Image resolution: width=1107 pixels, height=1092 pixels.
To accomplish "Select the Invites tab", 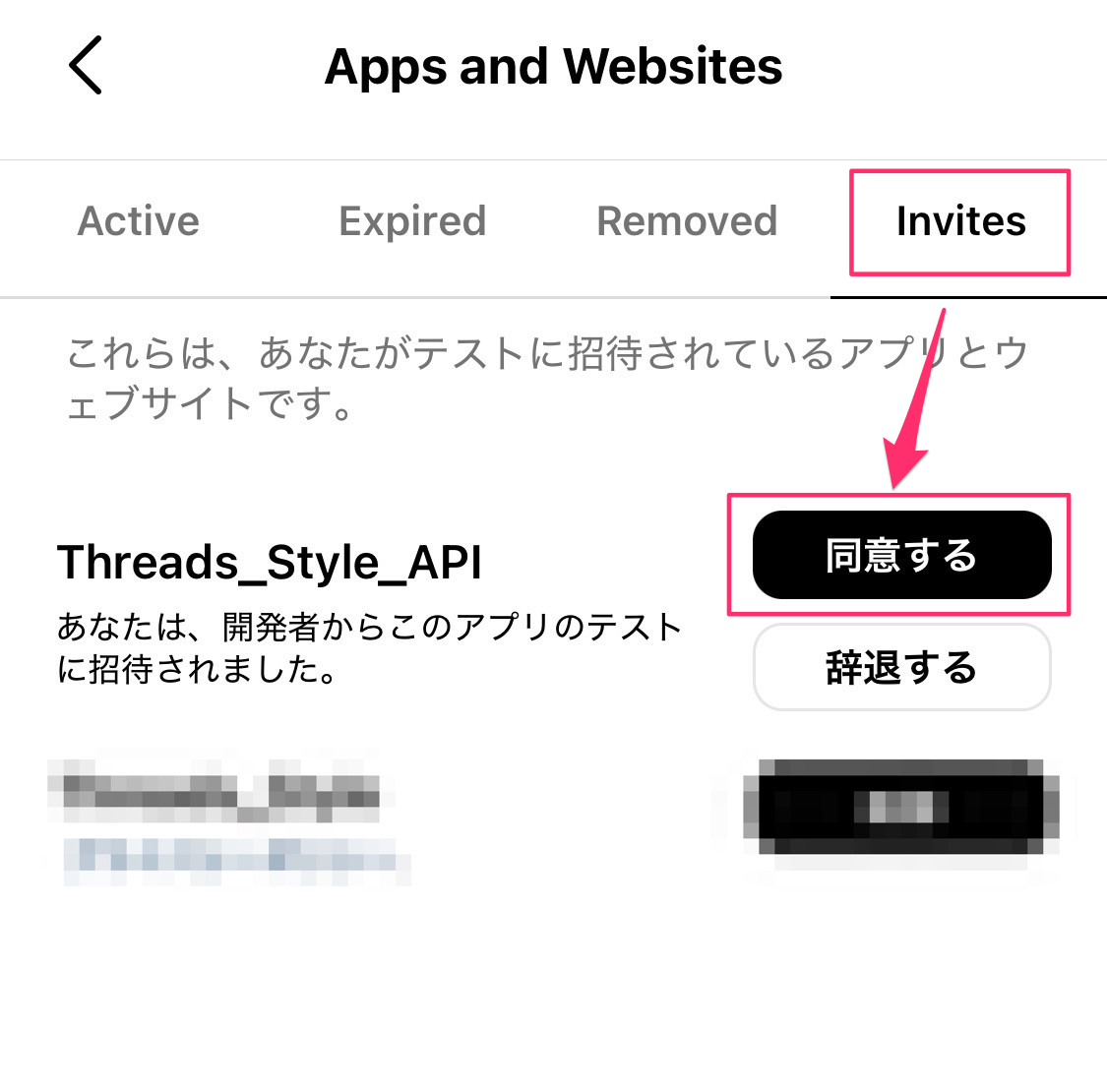I will 960,221.
